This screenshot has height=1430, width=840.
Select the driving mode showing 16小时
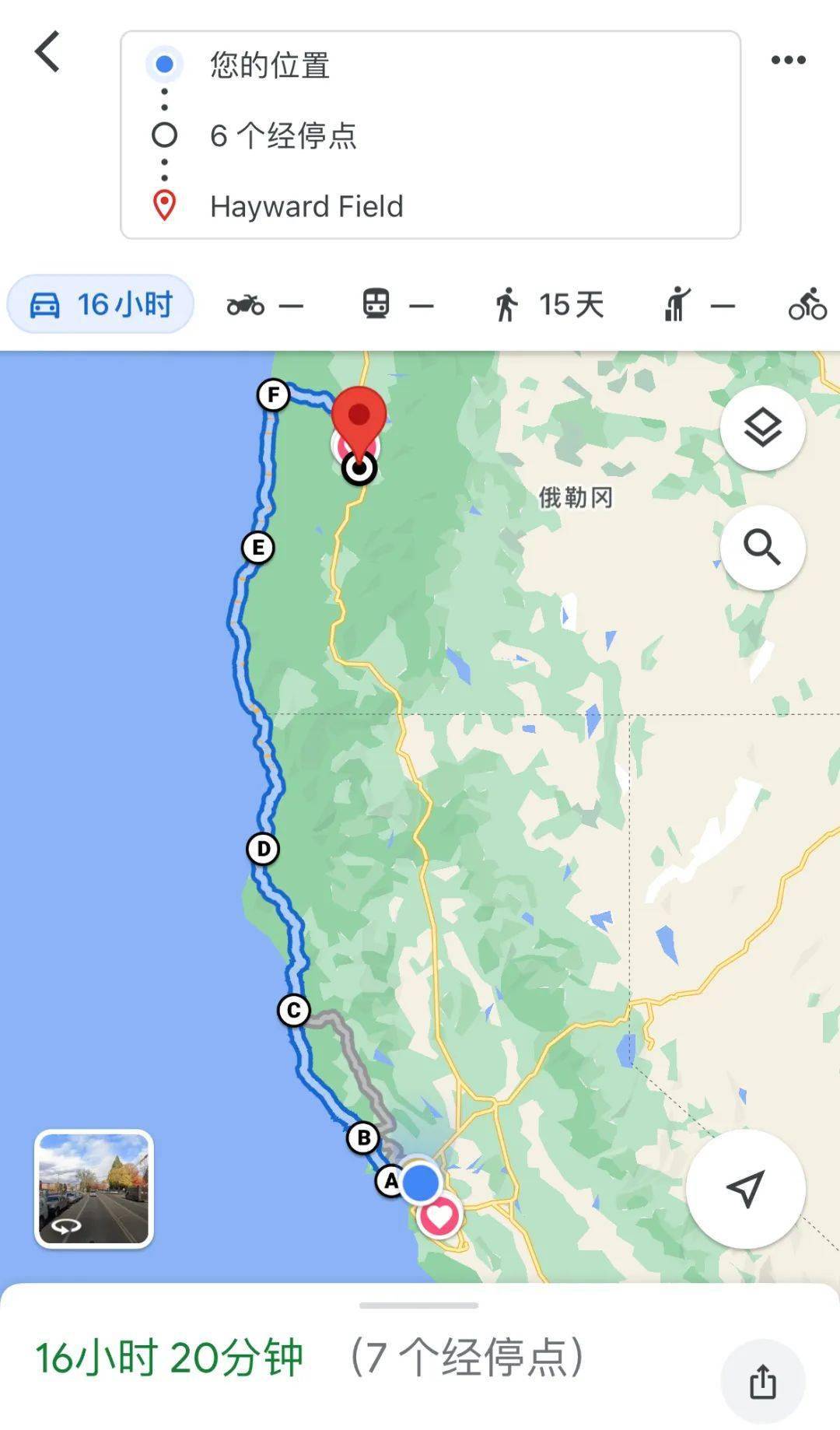tap(100, 304)
